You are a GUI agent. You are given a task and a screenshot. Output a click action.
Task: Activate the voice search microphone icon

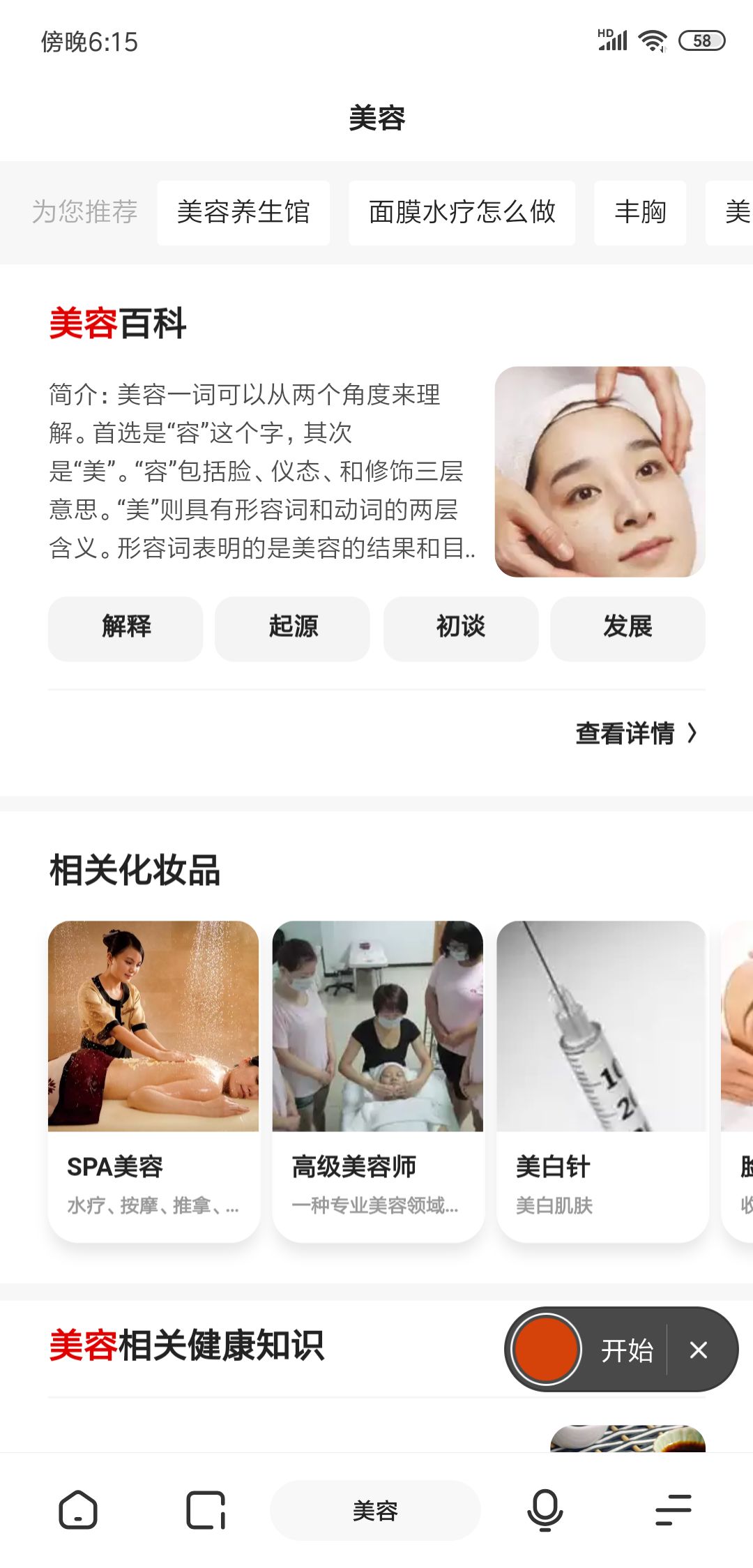[545, 1510]
